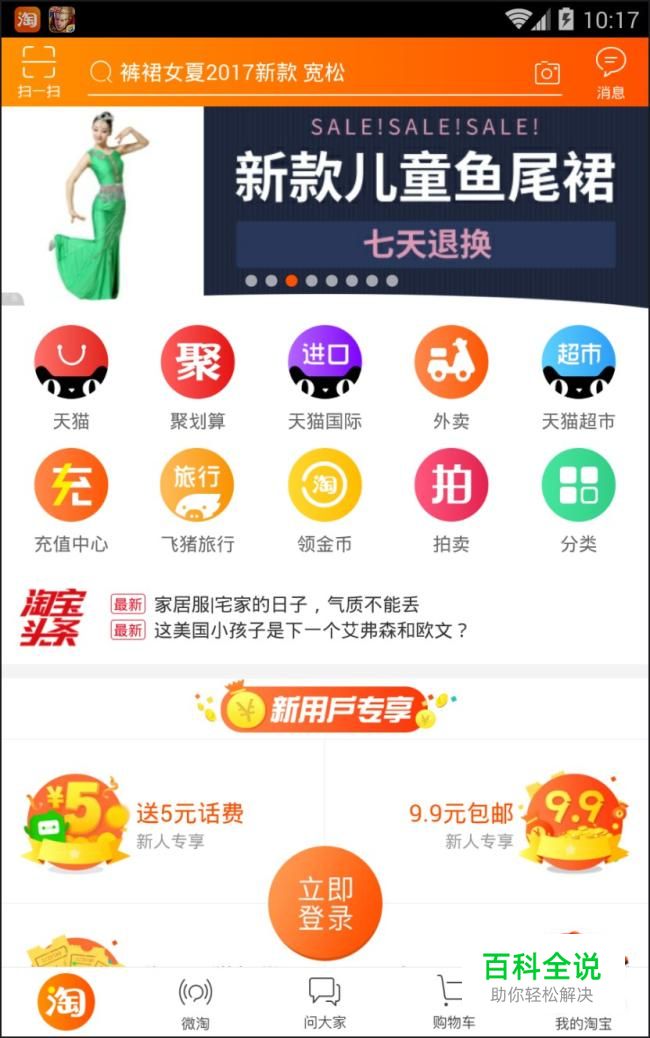Switch to the 微淘 tab

pyautogui.click(x=195, y=1002)
